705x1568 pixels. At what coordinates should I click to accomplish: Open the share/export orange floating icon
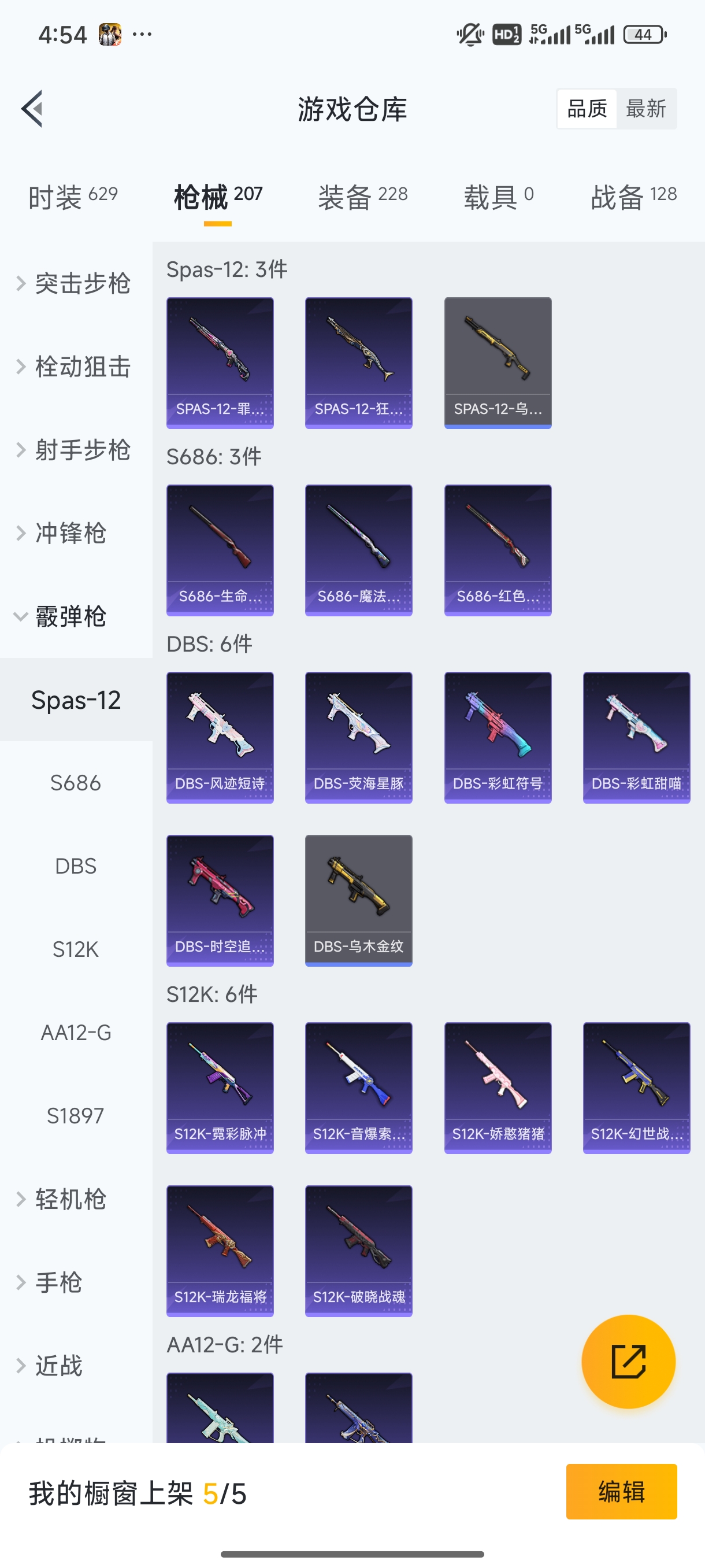[x=628, y=1362]
